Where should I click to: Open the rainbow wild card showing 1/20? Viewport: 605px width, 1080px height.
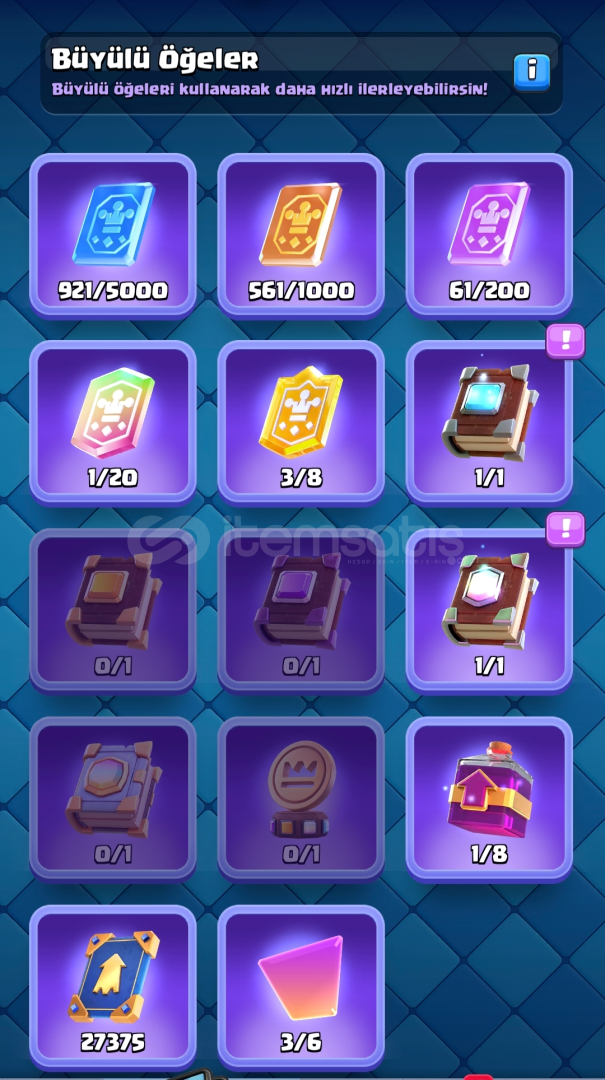click(113, 422)
